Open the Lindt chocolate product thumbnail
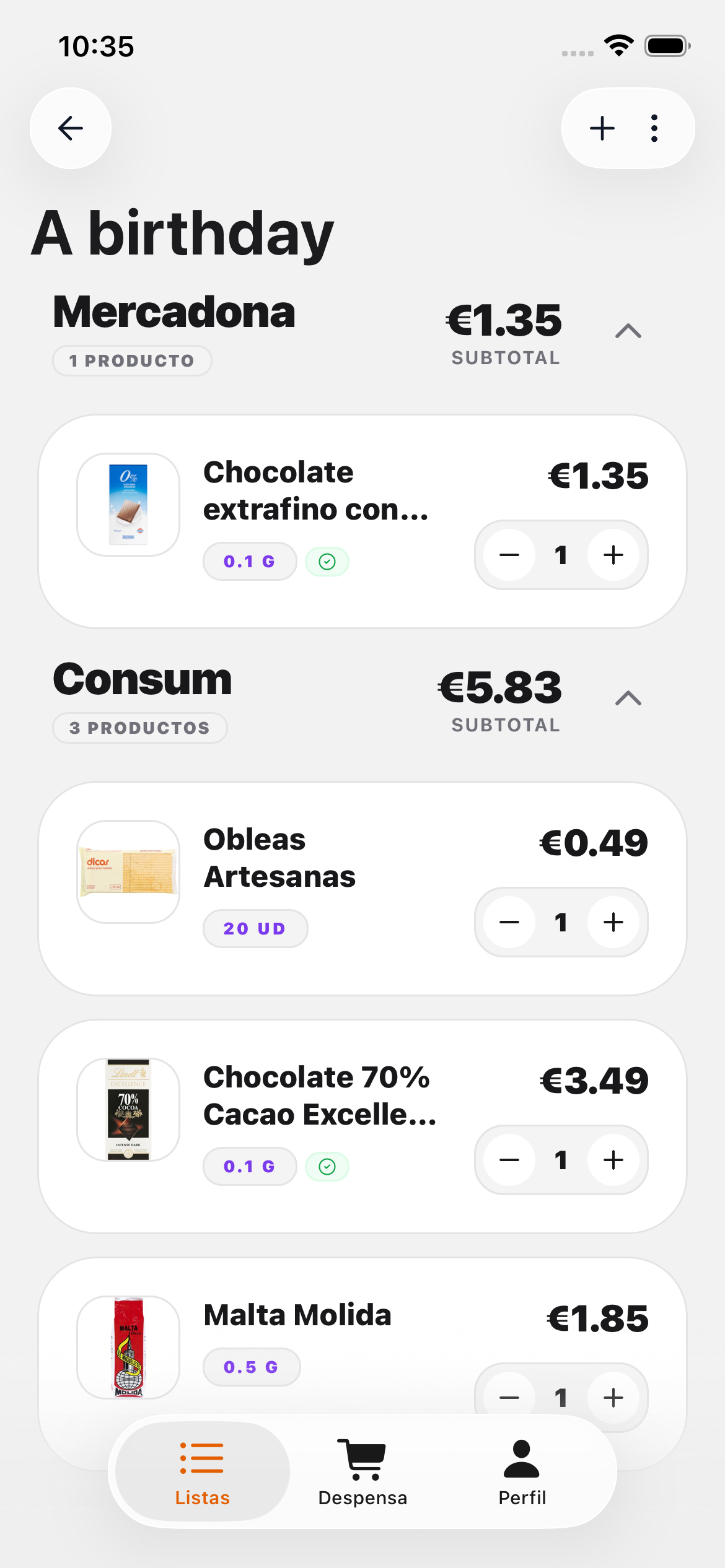Screen dimensions: 725x1568 127,1108
